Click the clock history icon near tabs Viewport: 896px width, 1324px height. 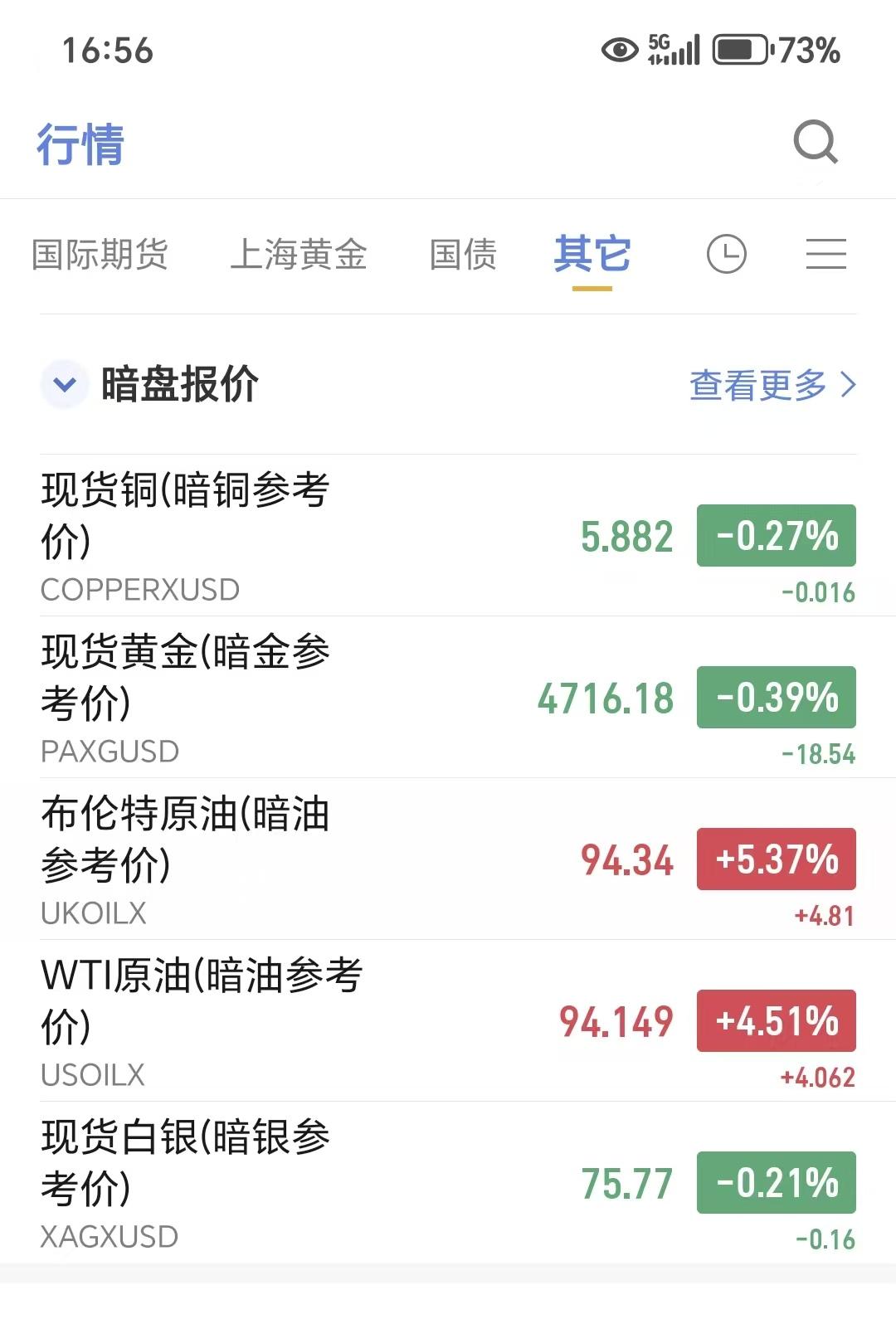coord(726,256)
